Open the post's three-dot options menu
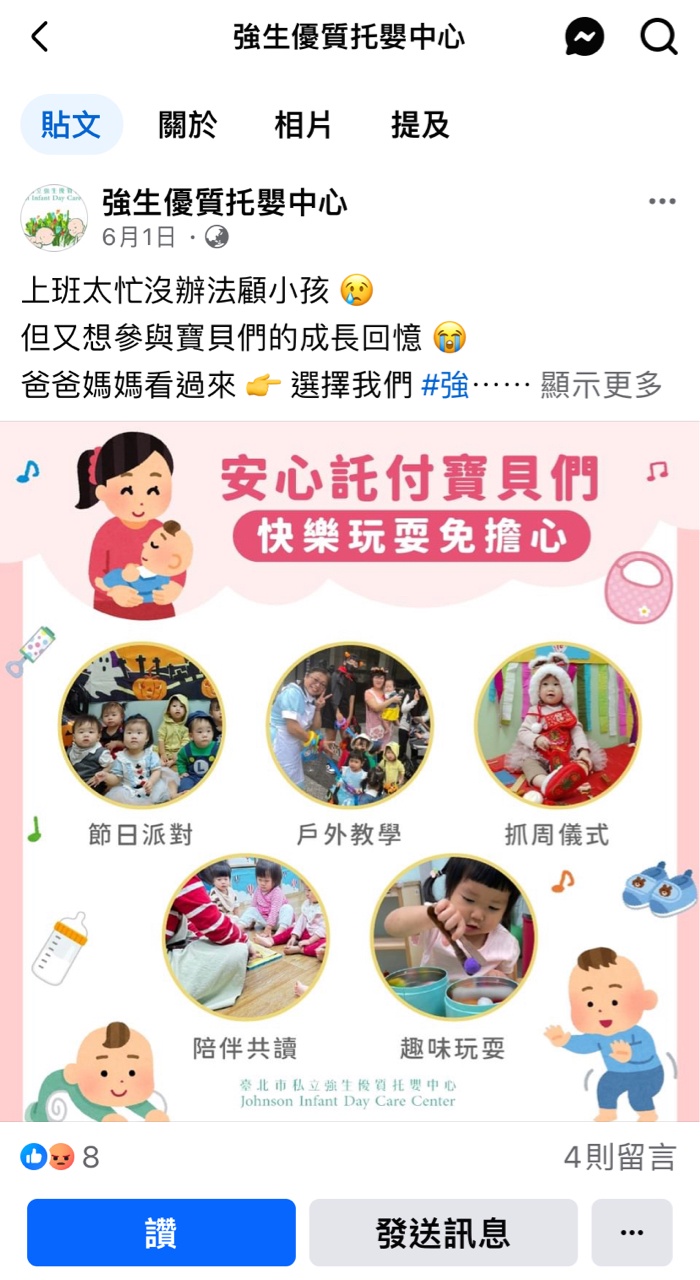This screenshot has height=1280, width=700. coord(662,201)
